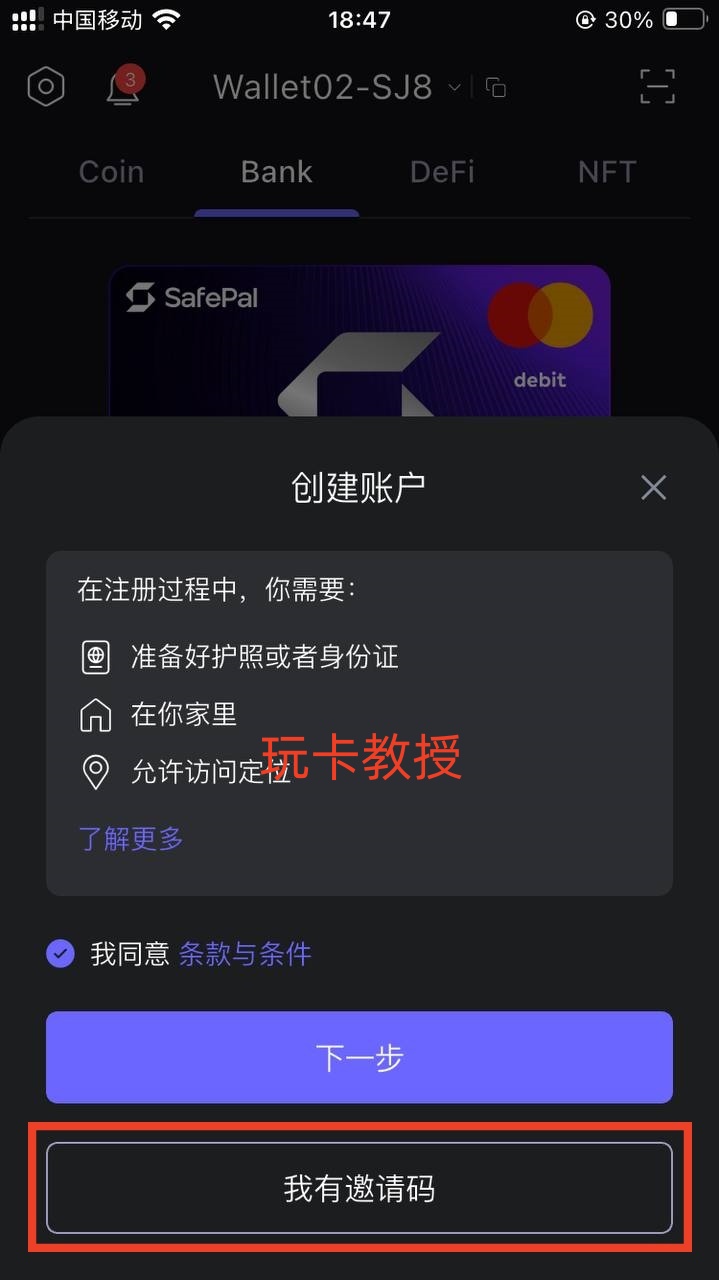Open the hexagon settings icon
This screenshot has height=1280, width=719.
[46, 88]
